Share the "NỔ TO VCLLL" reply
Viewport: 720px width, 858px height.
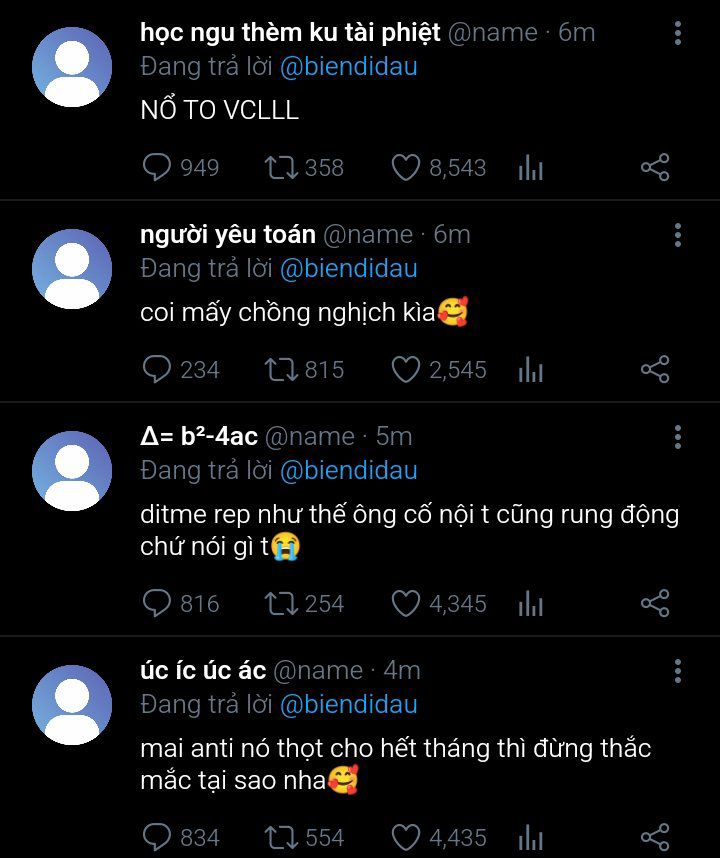(654, 167)
